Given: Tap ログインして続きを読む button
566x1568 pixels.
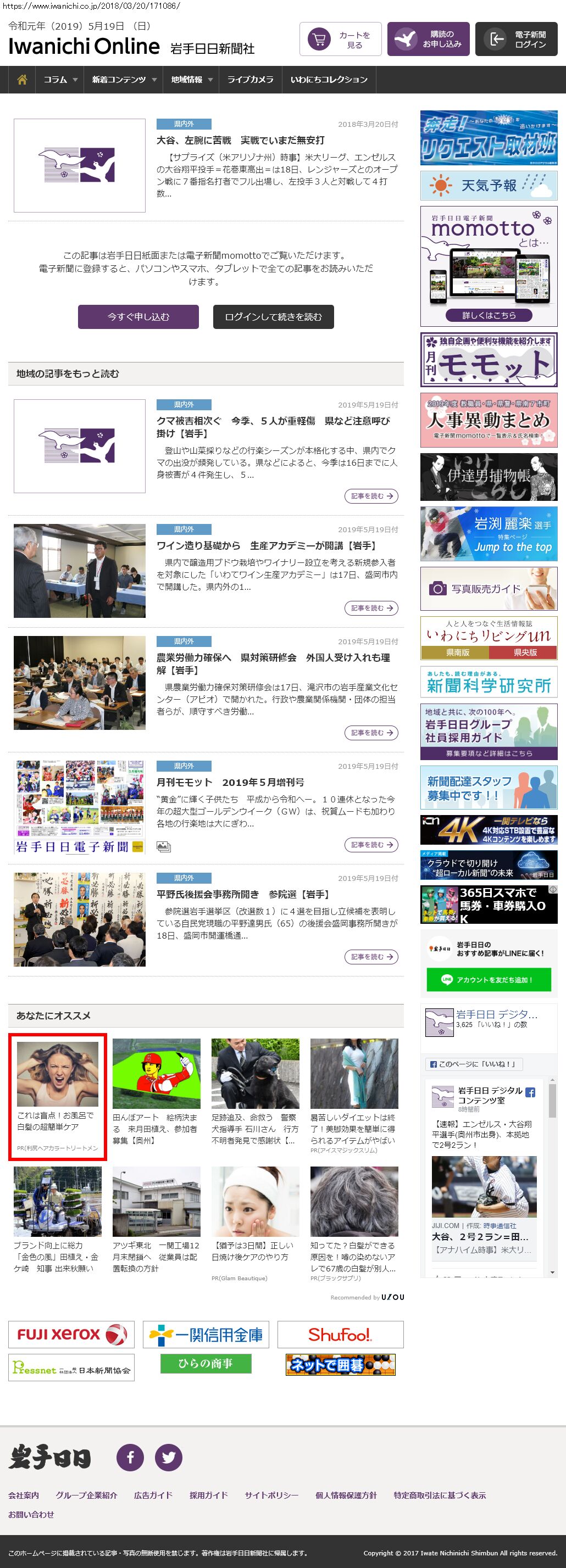Looking at the screenshot, I should click(274, 317).
